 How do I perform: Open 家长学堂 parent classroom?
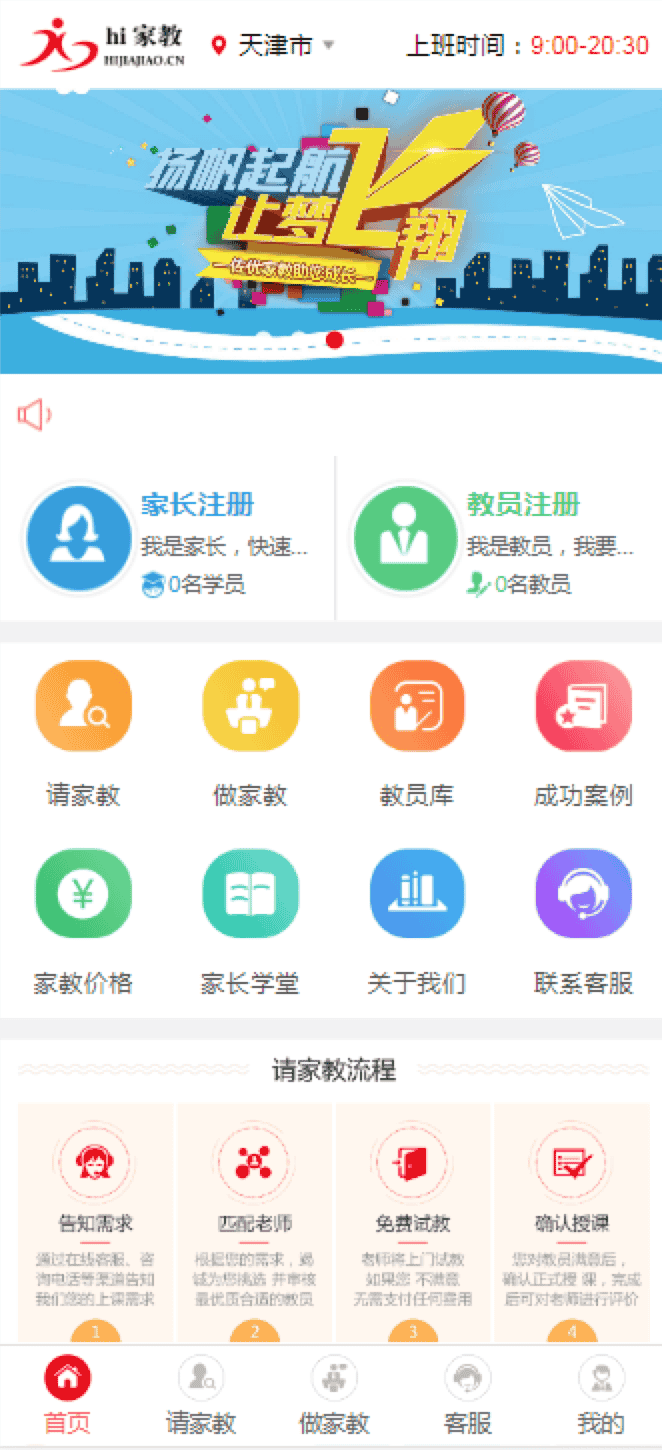pyautogui.click(x=250, y=895)
